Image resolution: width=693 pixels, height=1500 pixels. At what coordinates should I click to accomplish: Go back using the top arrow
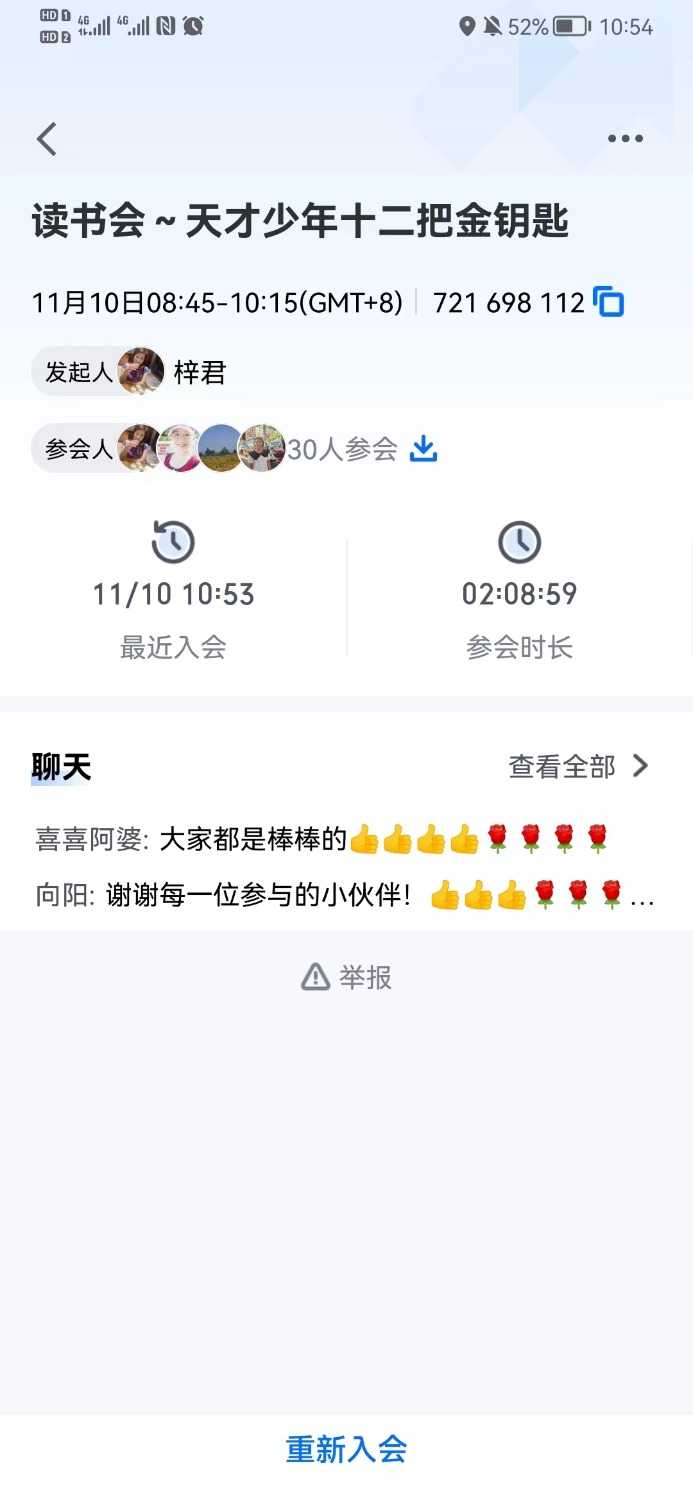coord(47,139)
